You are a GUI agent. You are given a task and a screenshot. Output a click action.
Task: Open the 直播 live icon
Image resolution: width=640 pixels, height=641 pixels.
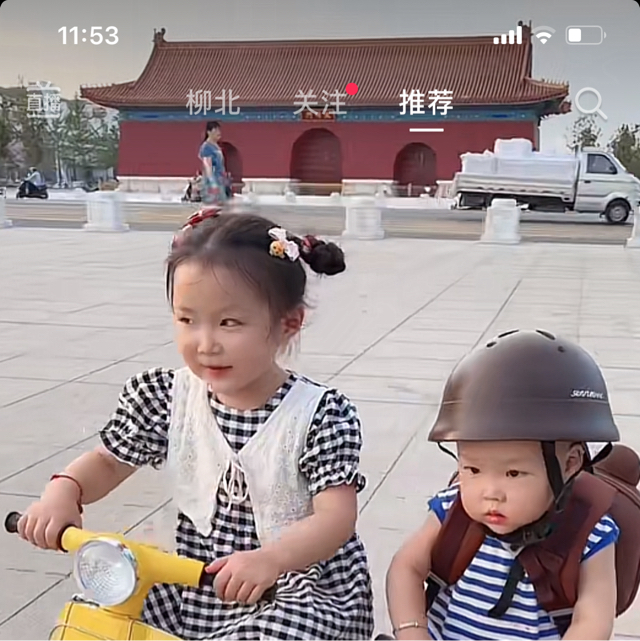[x=43, y=100]
